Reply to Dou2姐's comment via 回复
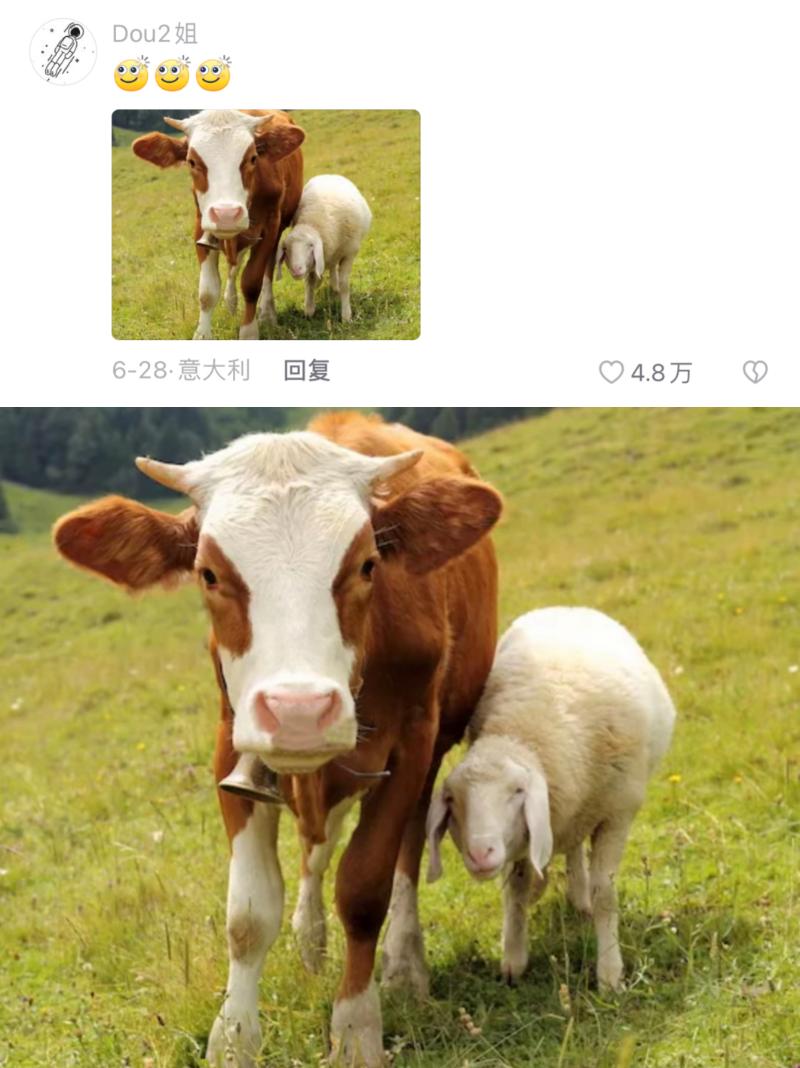800x1068 pixels. click(x=306, y=370)
